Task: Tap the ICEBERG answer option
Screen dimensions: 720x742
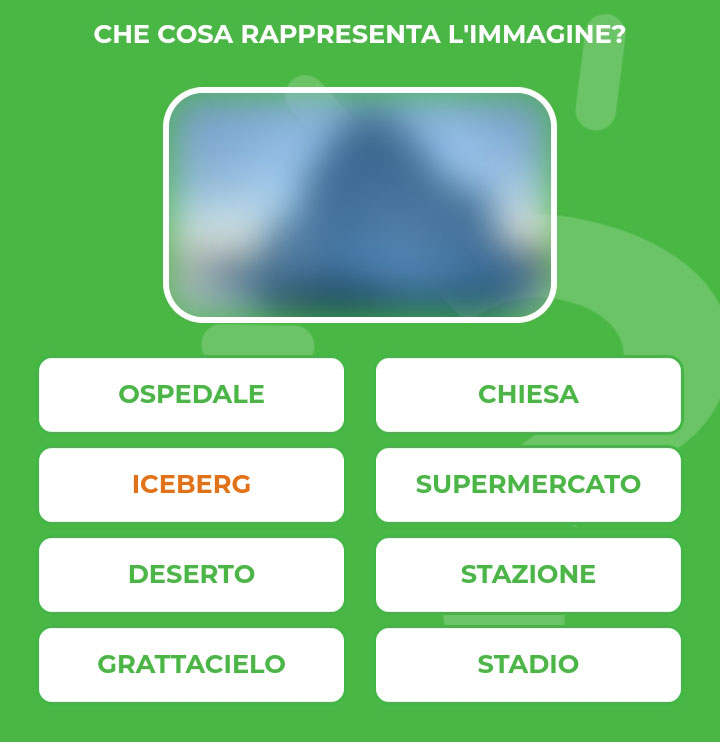Action: click(191, 485)
